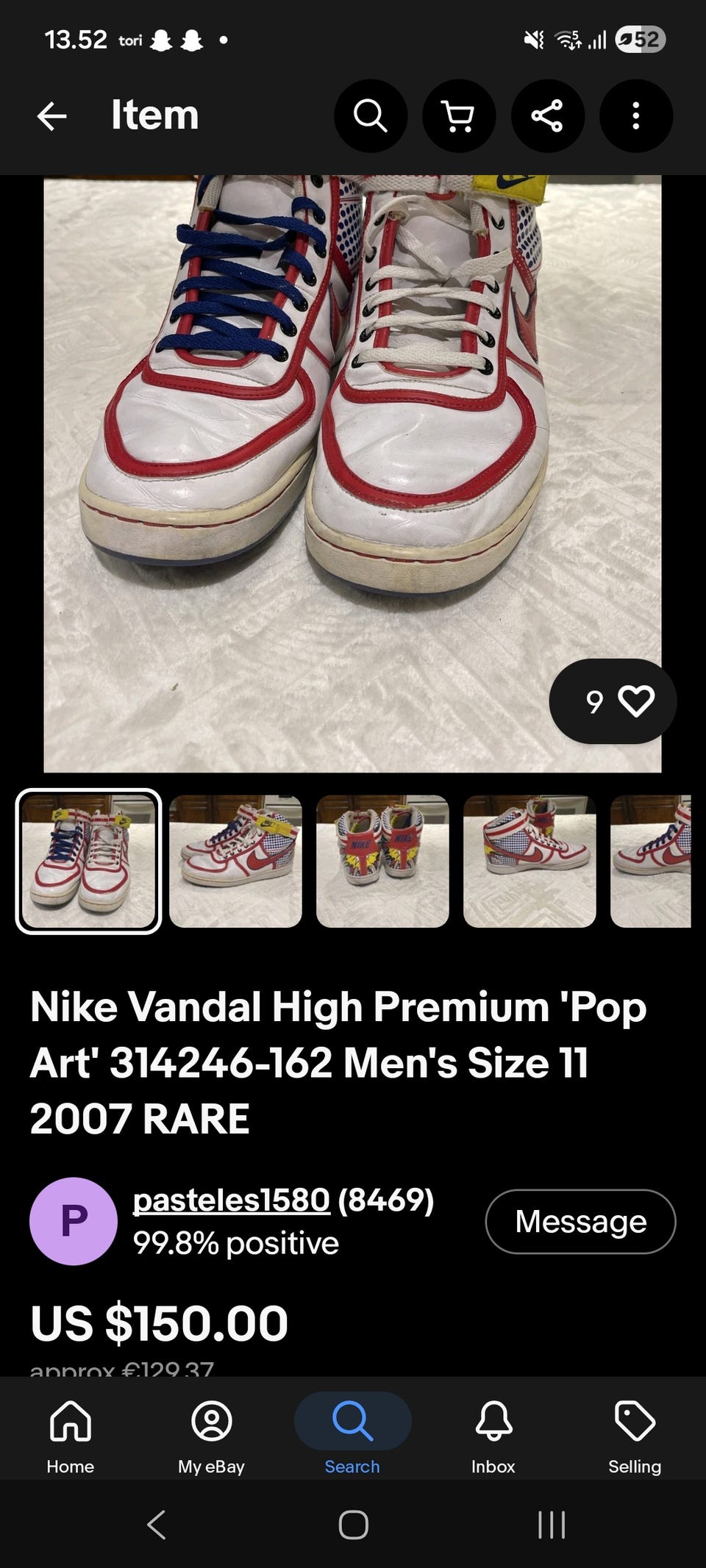
Task: Share this Nike Vandal listing
Action: click(547, 116)
